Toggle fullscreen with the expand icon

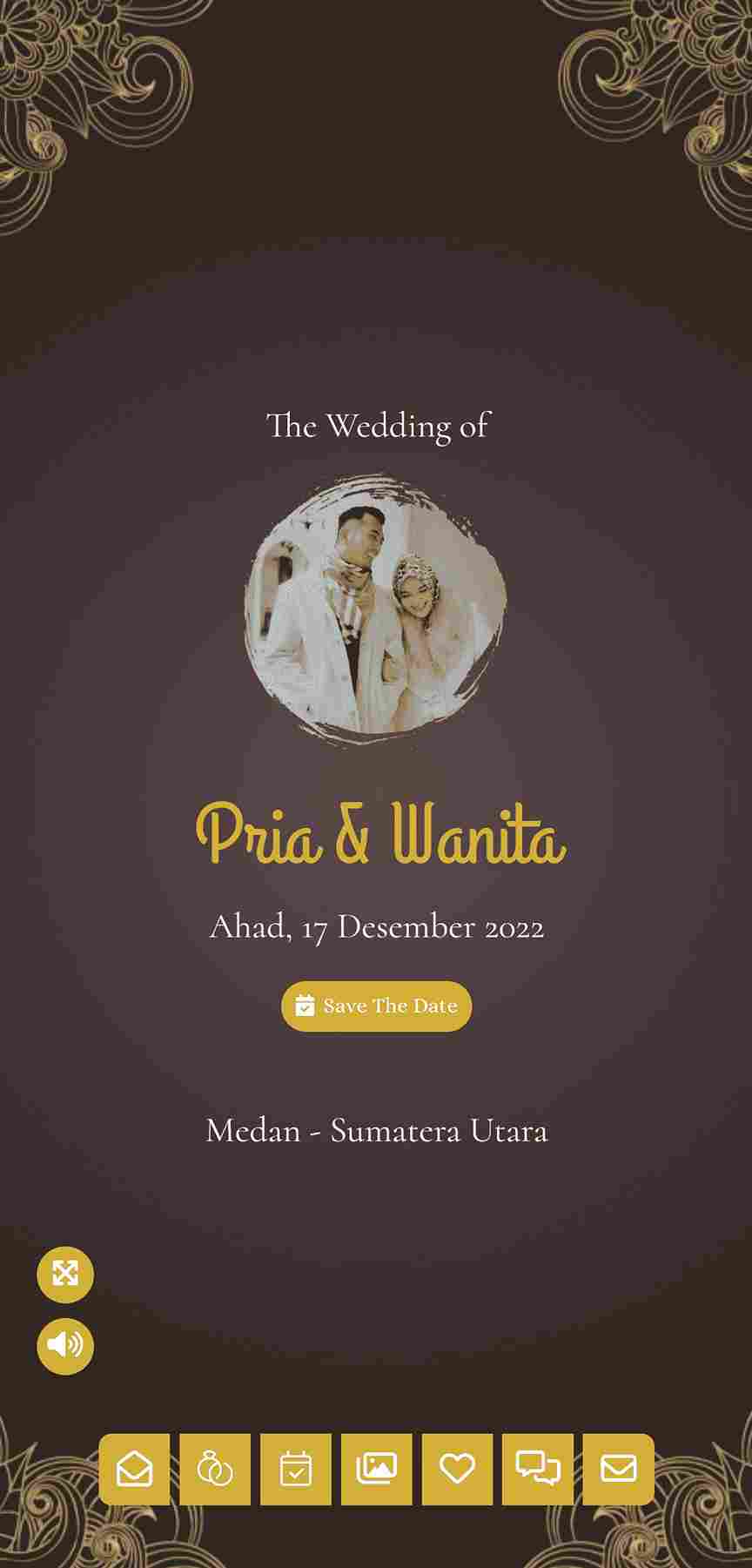[x=65, y=1274]
